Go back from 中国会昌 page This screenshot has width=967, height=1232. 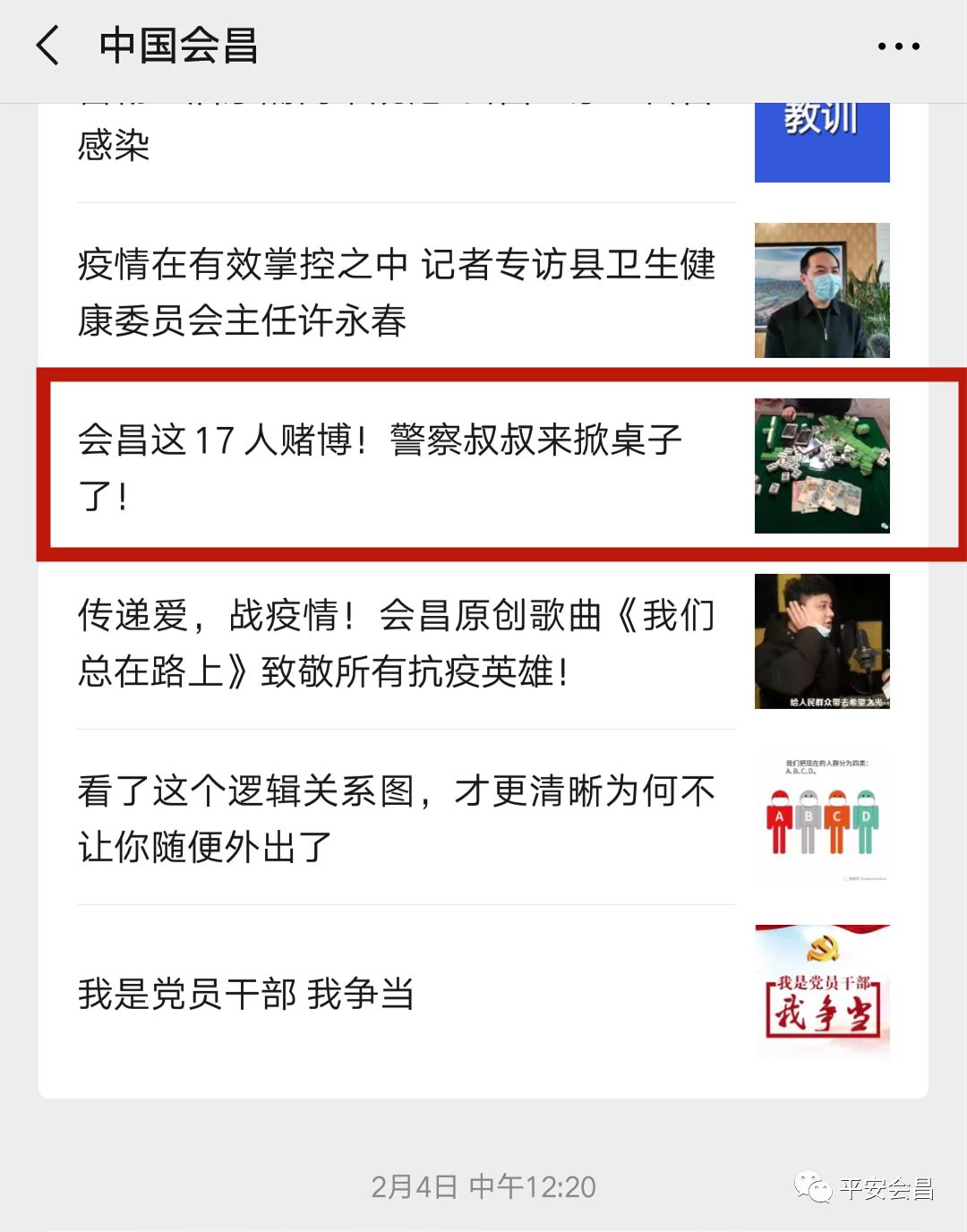click(x=48, y=46)
